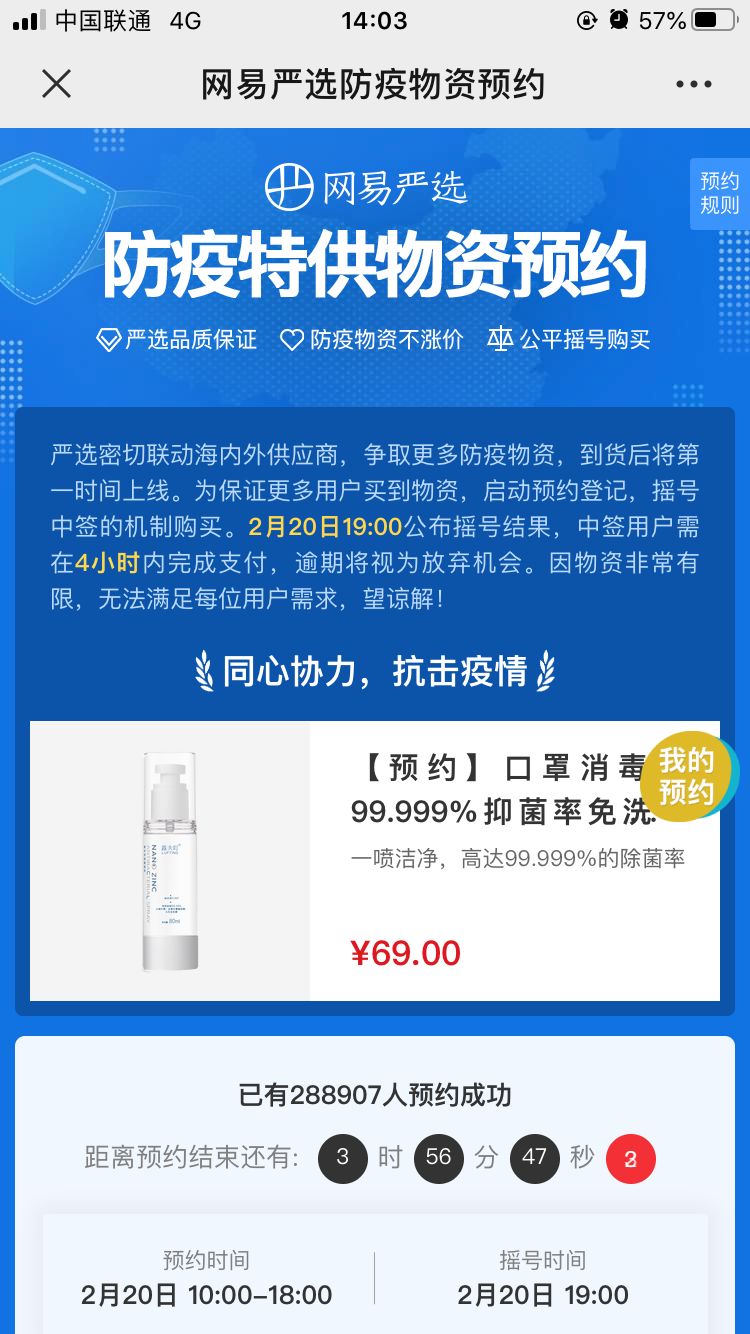Tap the page title 网易严选防疫物资预约

(x=375, y=86)
